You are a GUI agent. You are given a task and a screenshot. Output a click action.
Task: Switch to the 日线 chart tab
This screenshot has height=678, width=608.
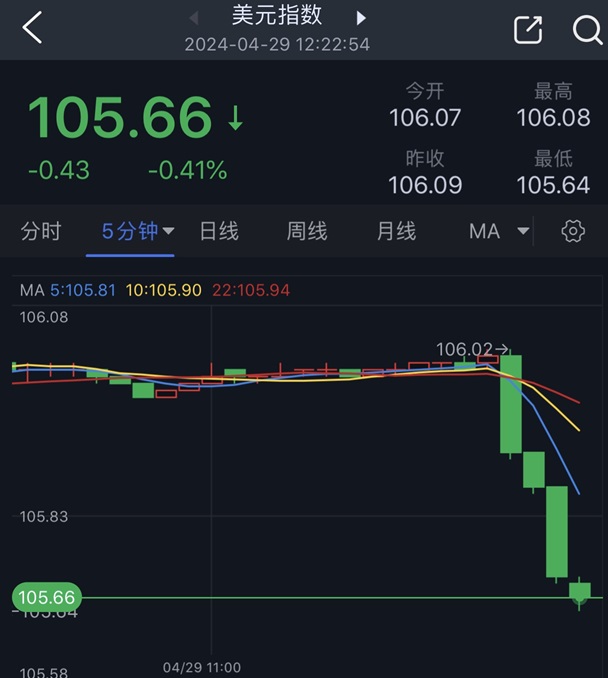(218, 232)
